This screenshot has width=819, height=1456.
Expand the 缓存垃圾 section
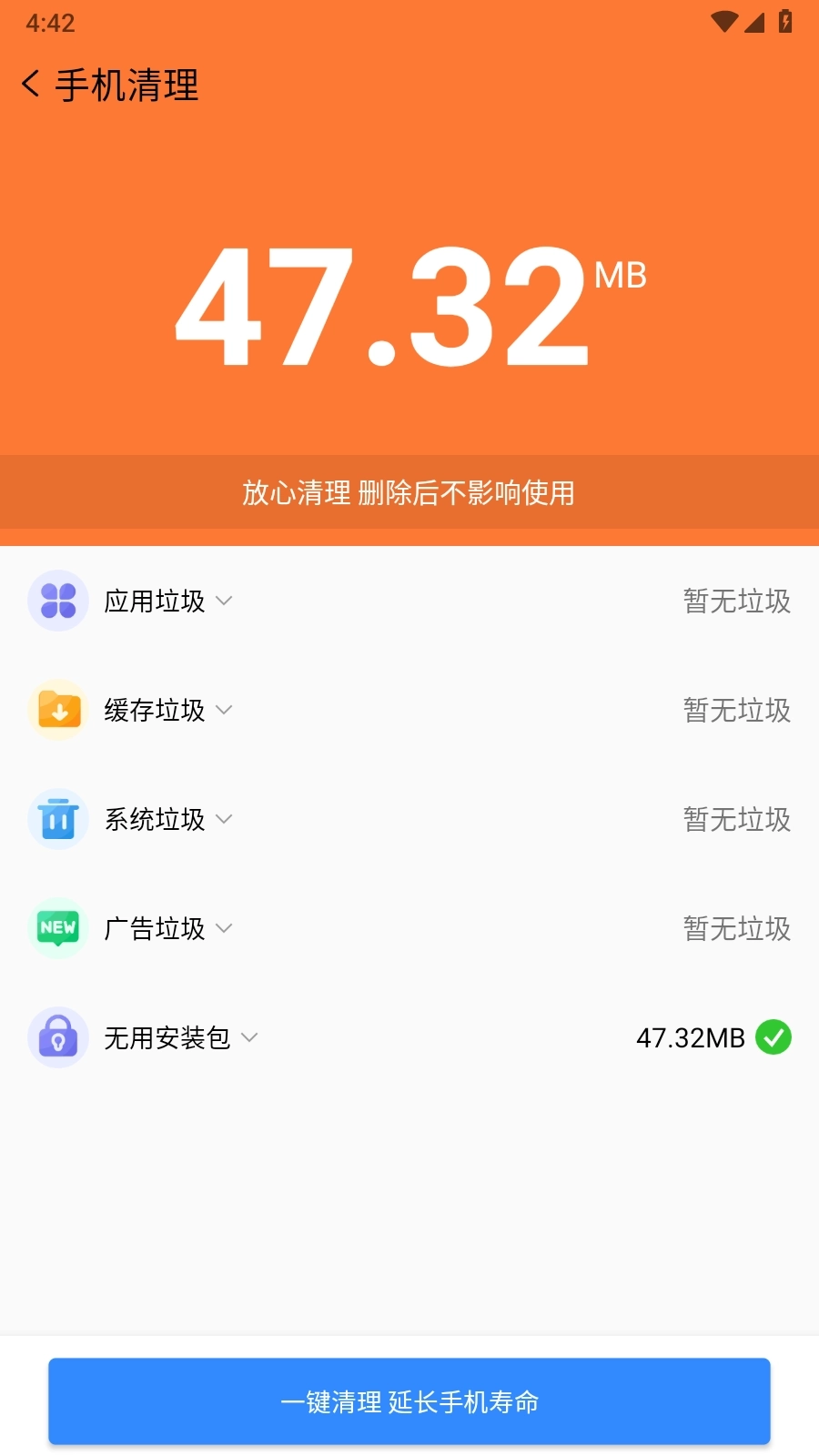tap(225, 711)
